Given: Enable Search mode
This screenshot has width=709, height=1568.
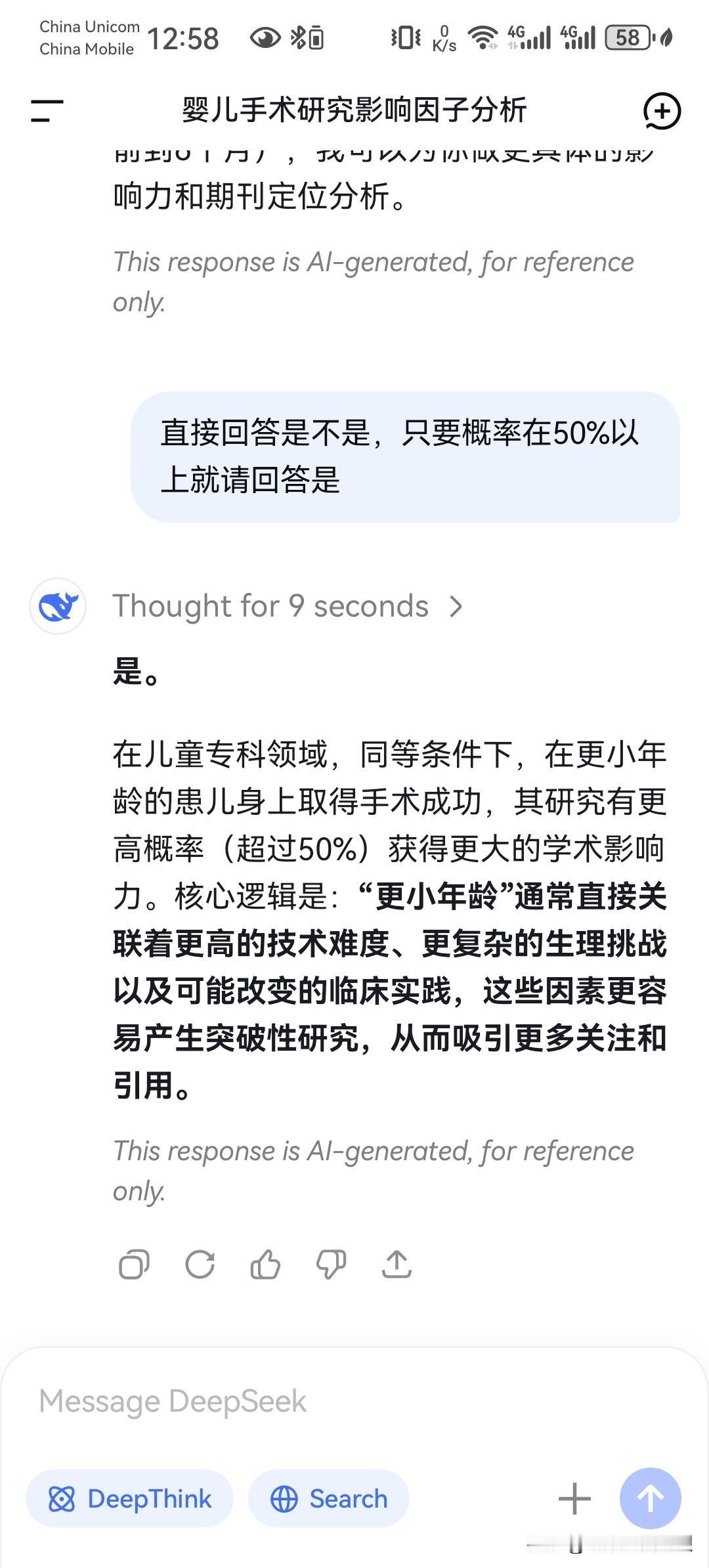Looking at the screenshot, I should [x=328, y=1499].
